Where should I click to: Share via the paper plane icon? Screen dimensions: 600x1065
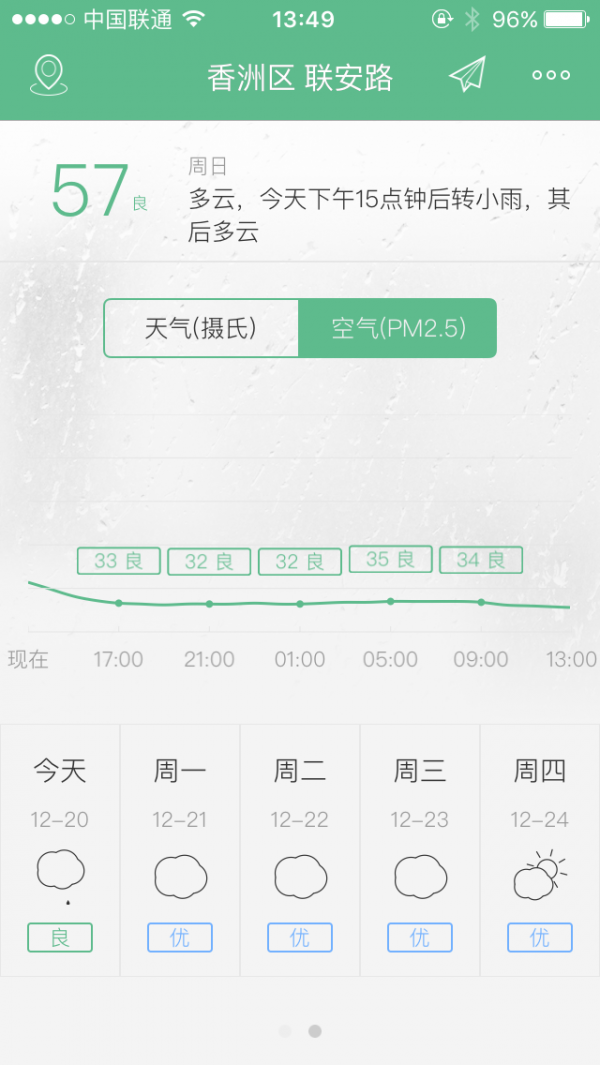(468, 74)
